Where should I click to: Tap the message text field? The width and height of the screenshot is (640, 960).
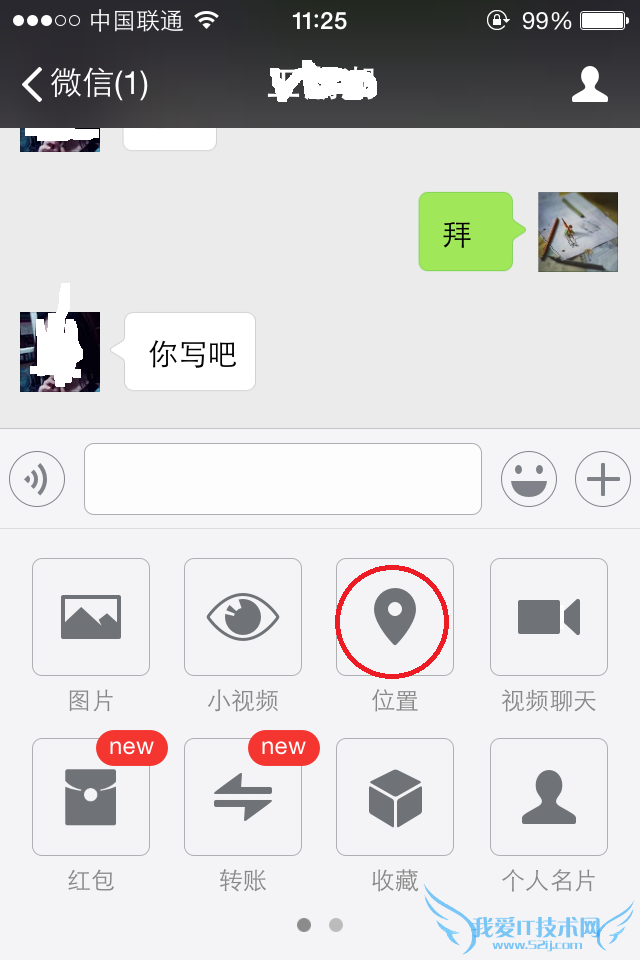[x=282, y=480]
